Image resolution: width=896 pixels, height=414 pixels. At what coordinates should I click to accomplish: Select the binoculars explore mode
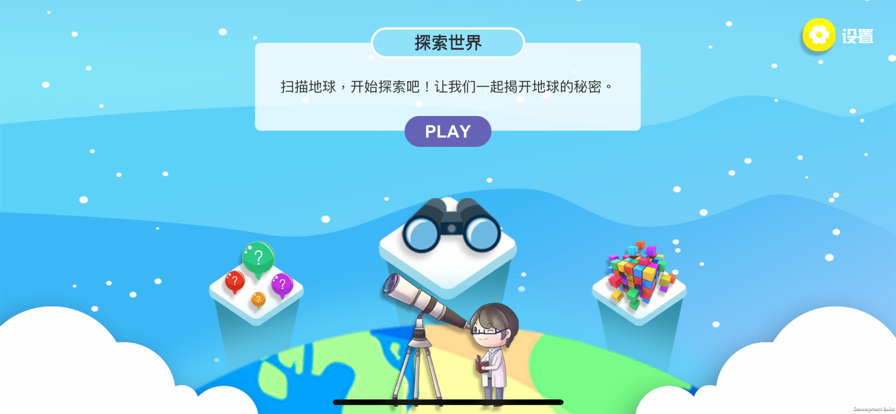(x=451, y=227)
